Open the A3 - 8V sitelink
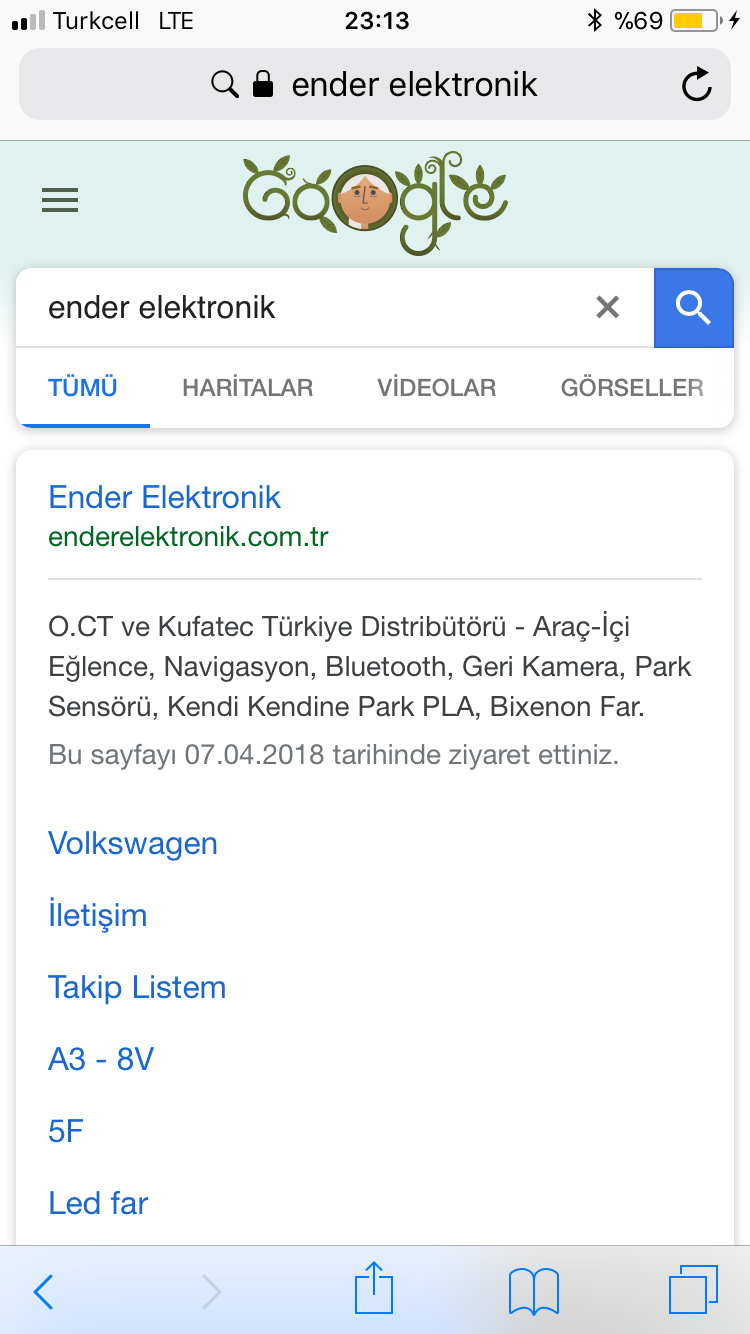750x1334 pixels. [101, 1059]
